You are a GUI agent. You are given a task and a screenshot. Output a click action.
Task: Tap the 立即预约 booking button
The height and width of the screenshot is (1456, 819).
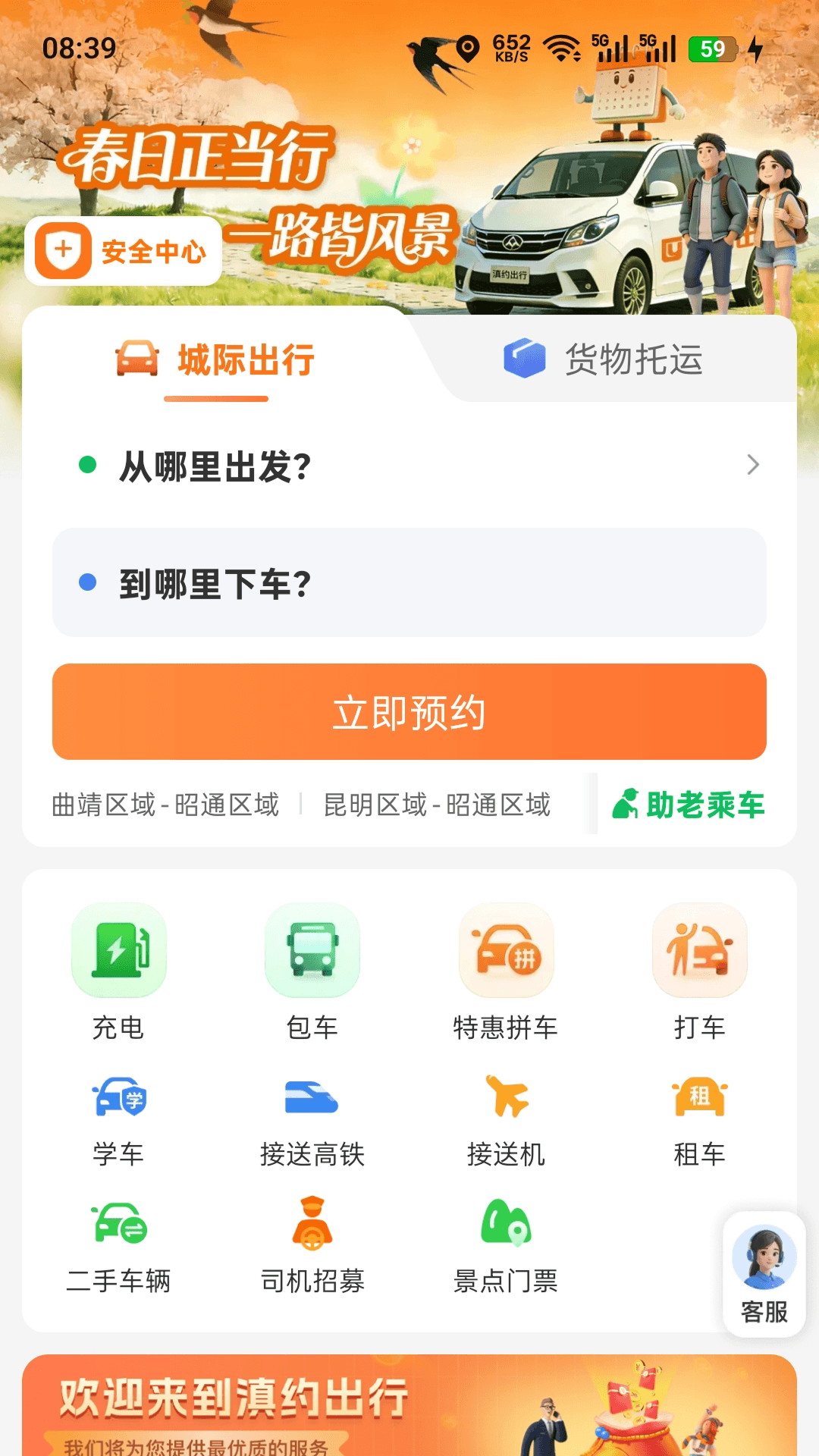(x=409, y=711)
